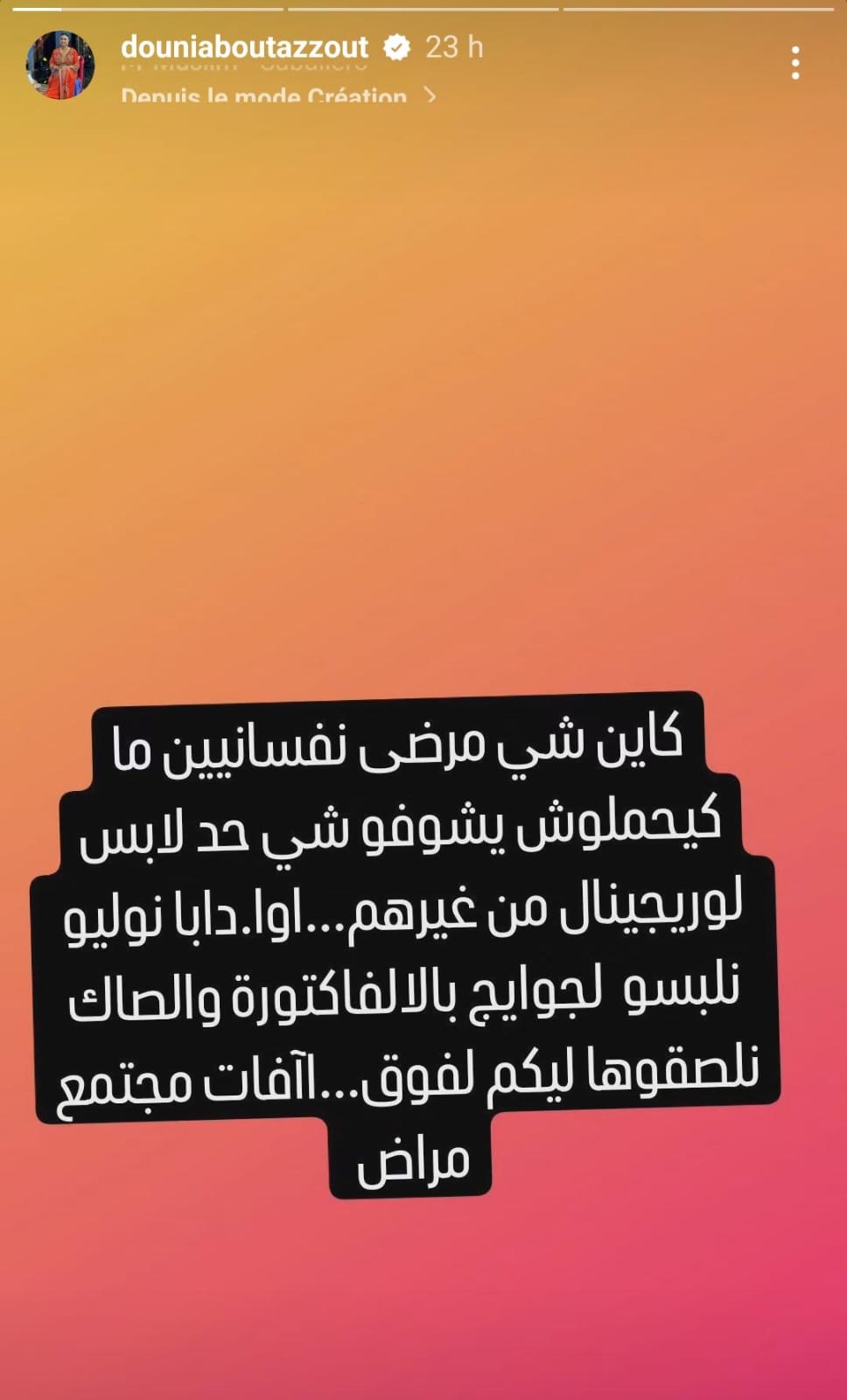
Task: Tap the douniaboutazzout username
Action: pos(244,47)
